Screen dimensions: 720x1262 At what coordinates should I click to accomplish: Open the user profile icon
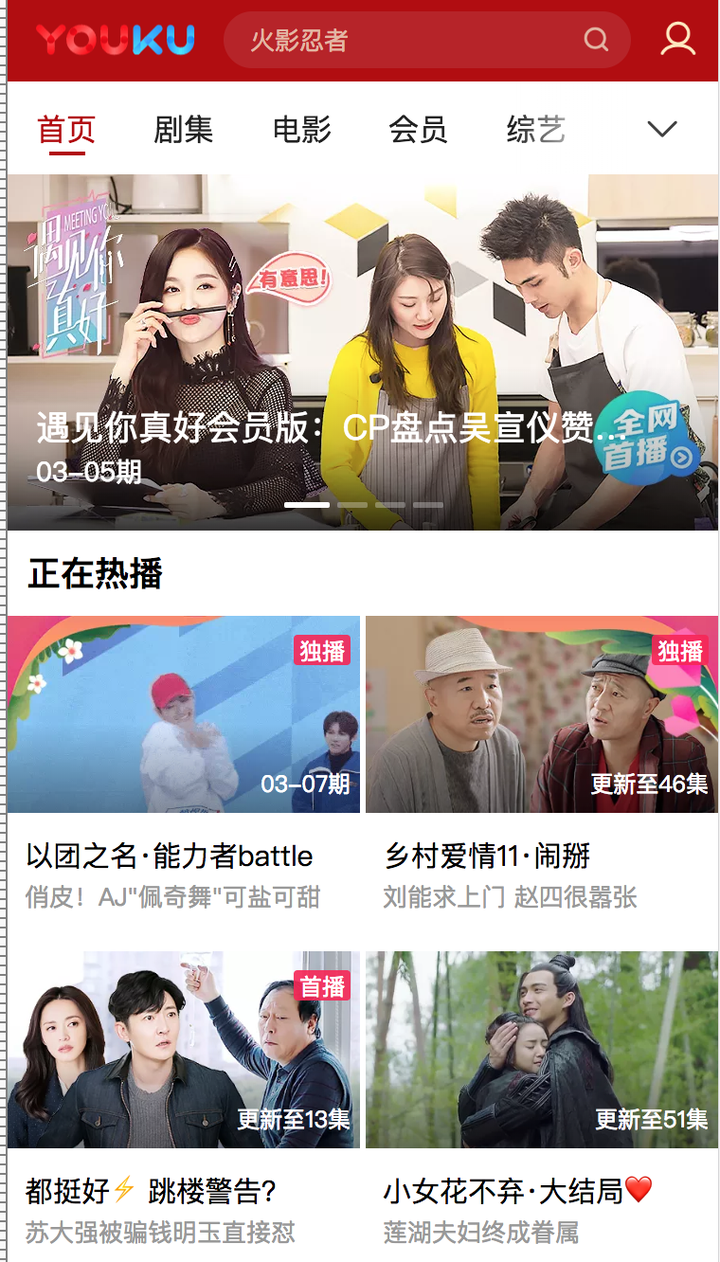677,39
